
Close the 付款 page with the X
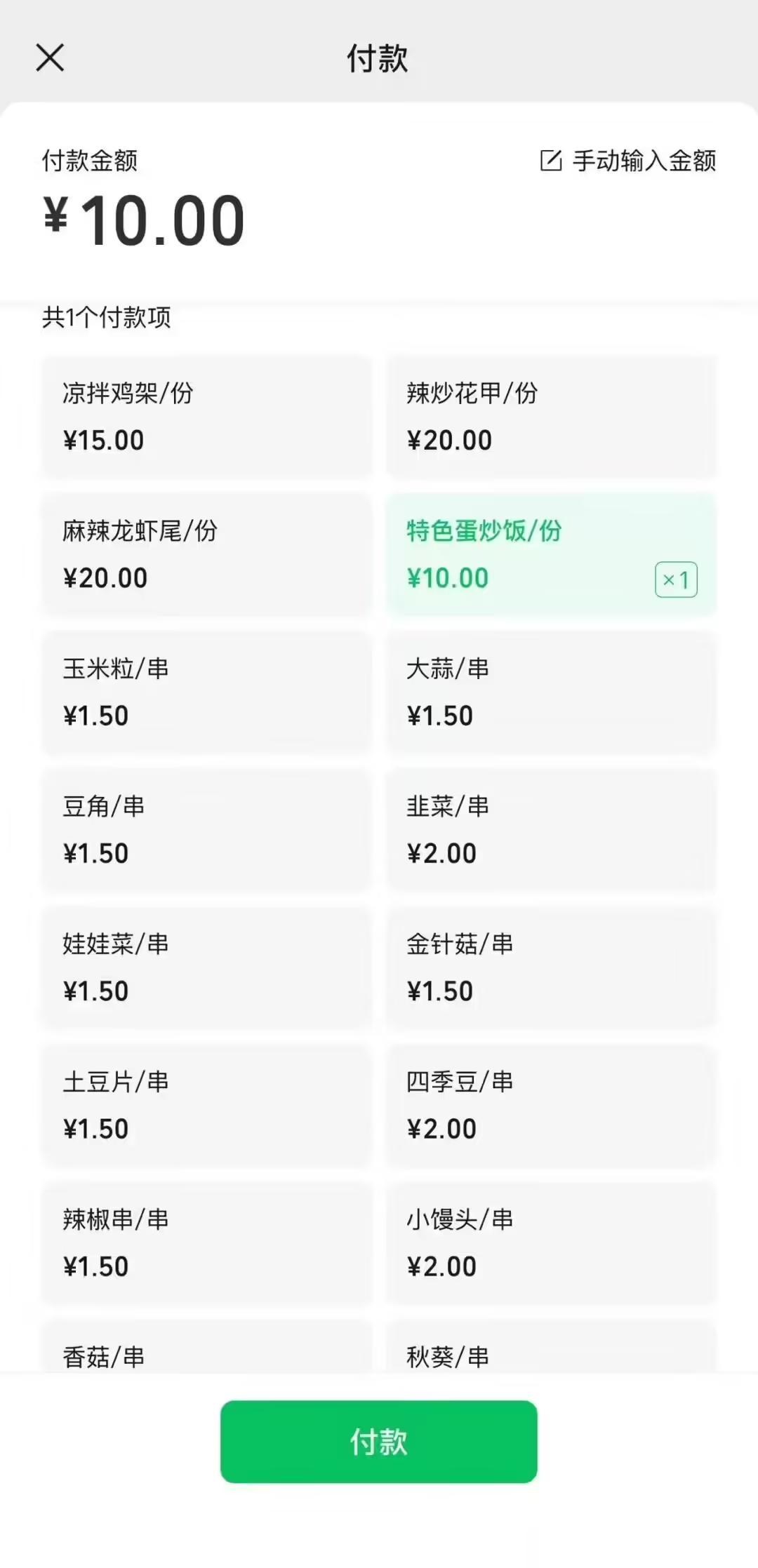click(50, 58)
